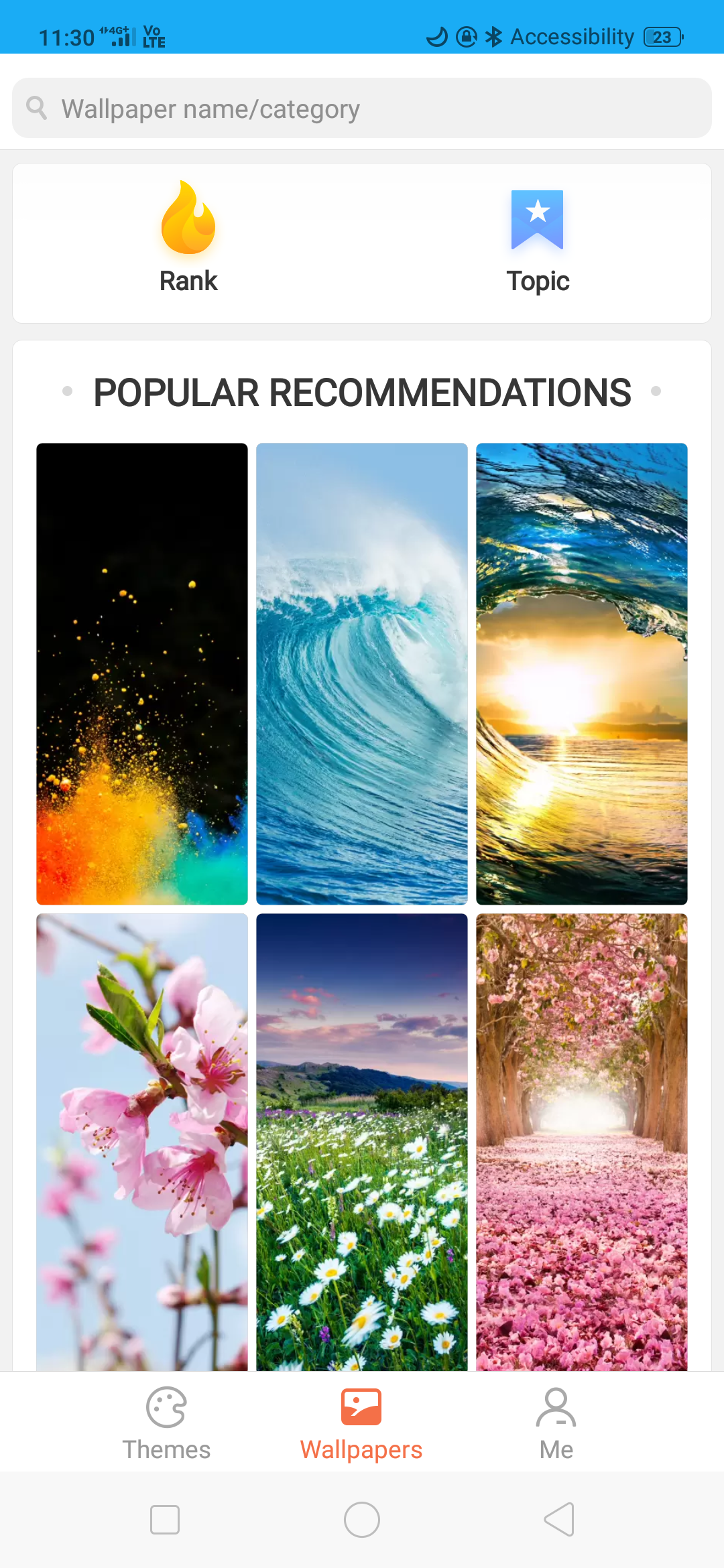View the pink peach blossom wallpaper
The width and height of the screenshot is (724, 1568).
click(x=142, y=1142)
